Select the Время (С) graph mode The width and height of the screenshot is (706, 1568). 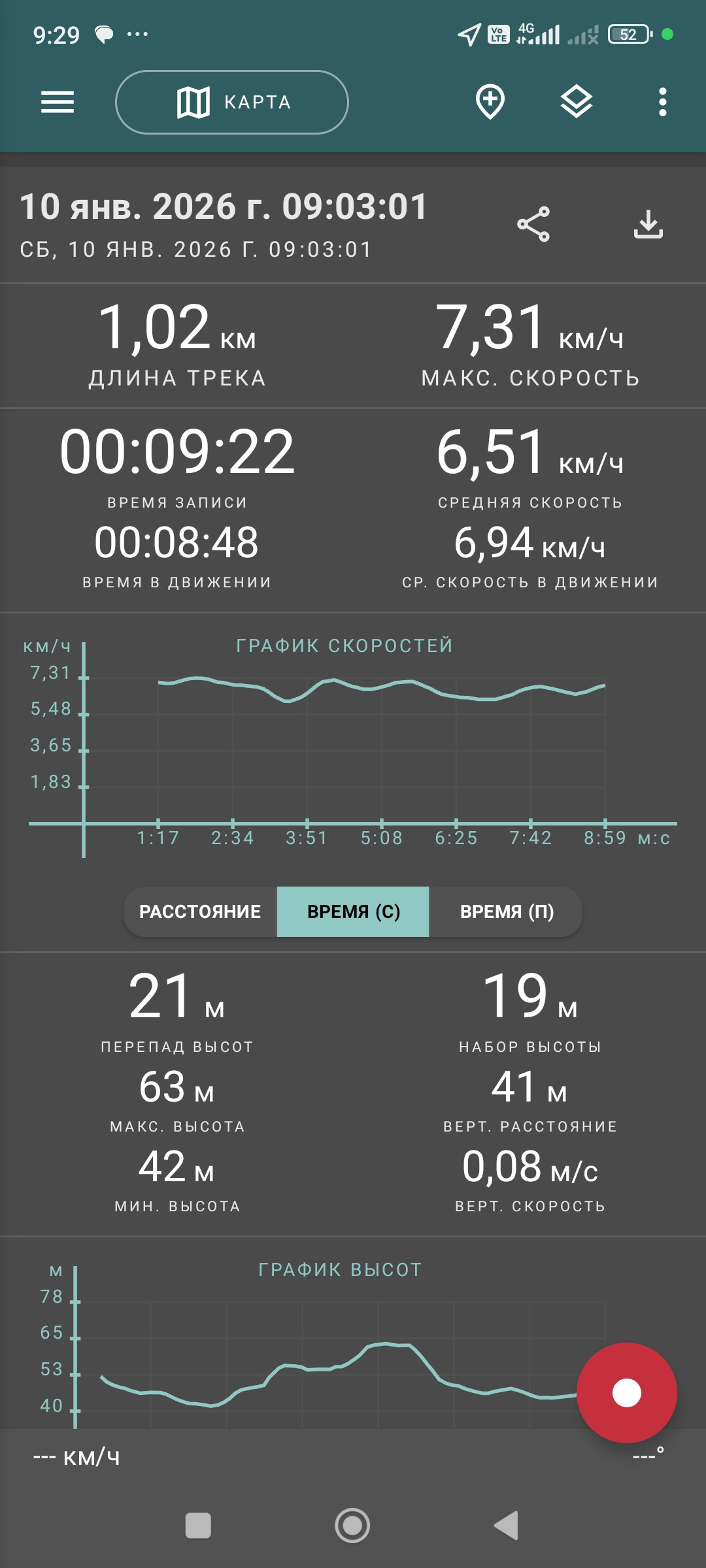pyautogui.click(x=353, y=911)
